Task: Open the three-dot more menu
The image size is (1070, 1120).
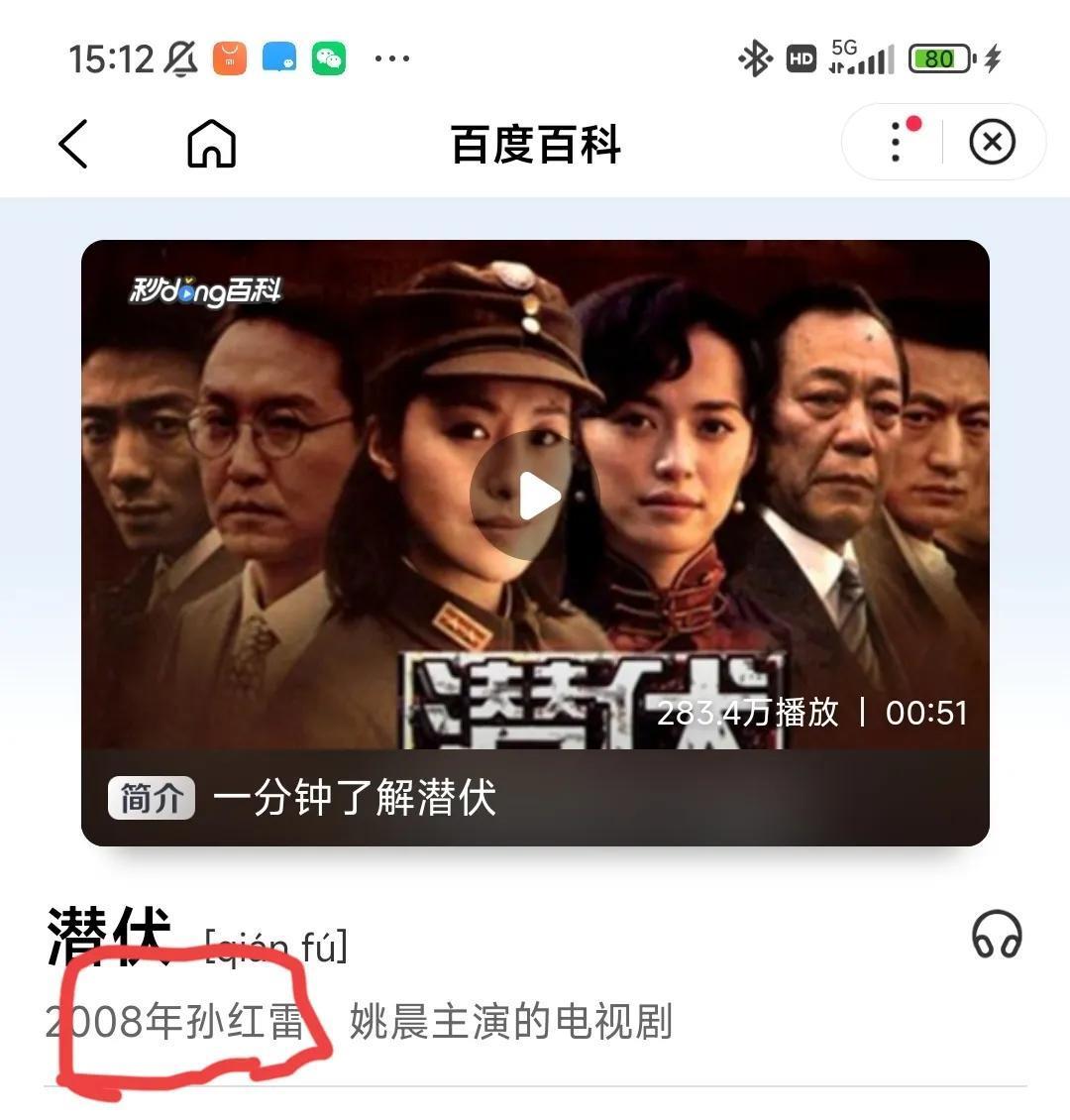Action: click(x=896, y=143)
